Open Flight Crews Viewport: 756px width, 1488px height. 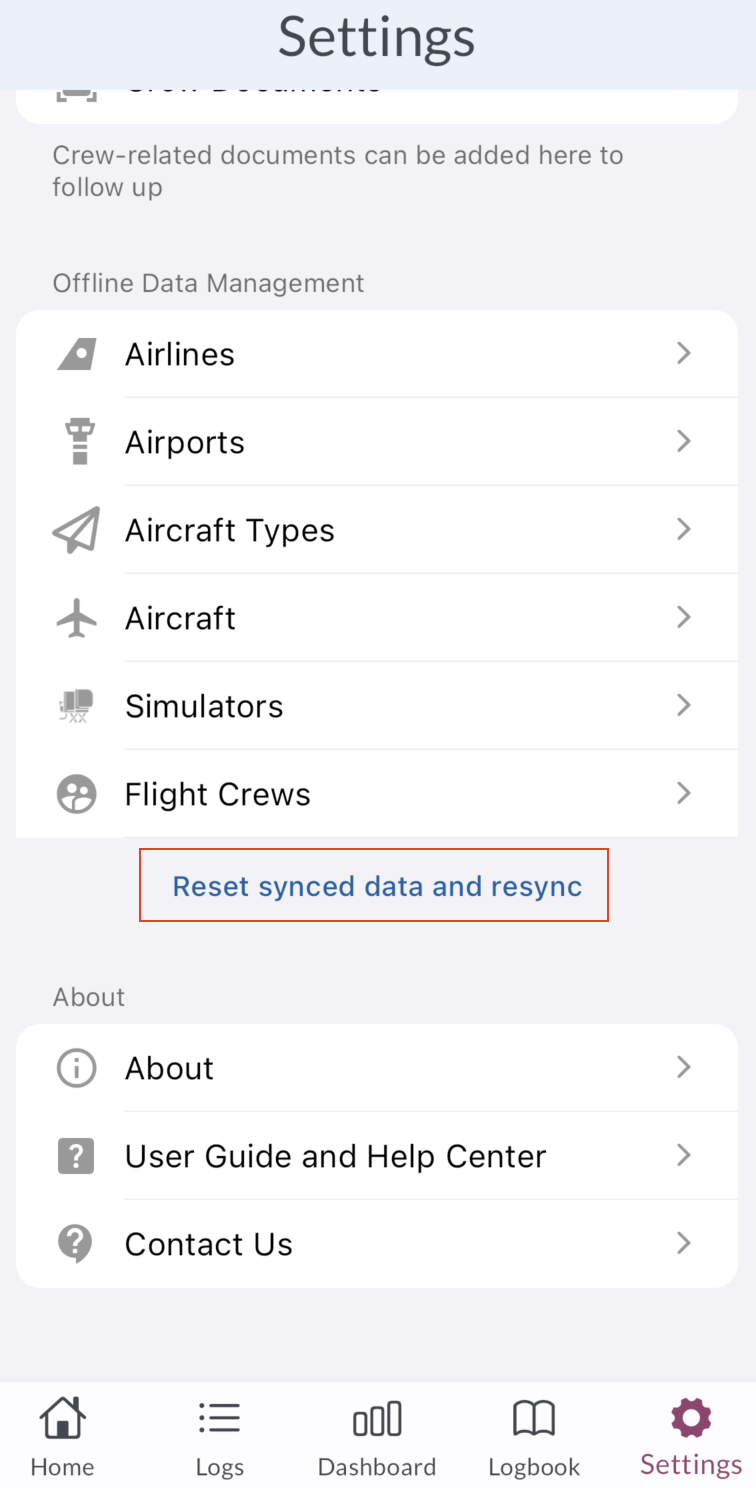tap(376, 794)
